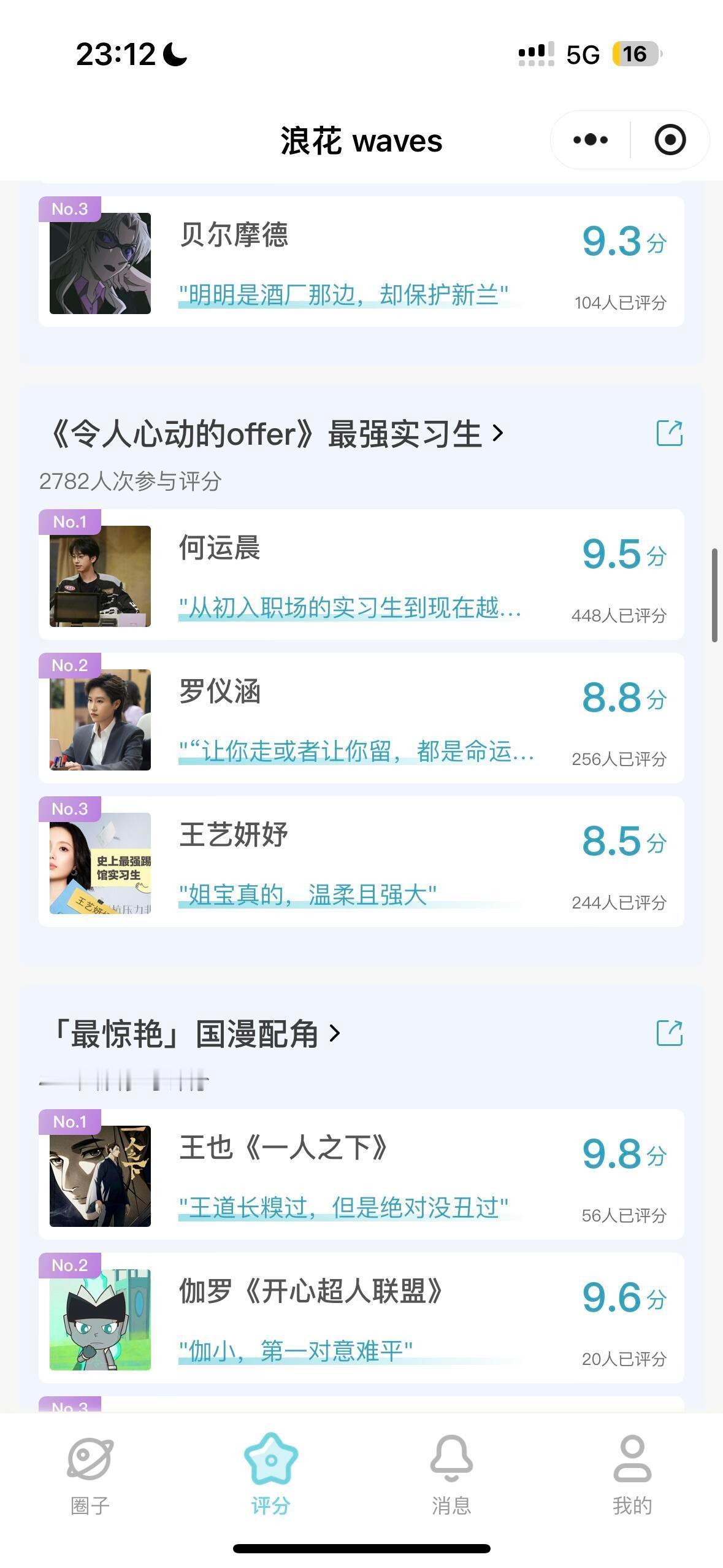This screenshot has height=1568, width=723.
Task: View 伽罗《开心超人联盟》 rating details
Action: (361, 1318)
